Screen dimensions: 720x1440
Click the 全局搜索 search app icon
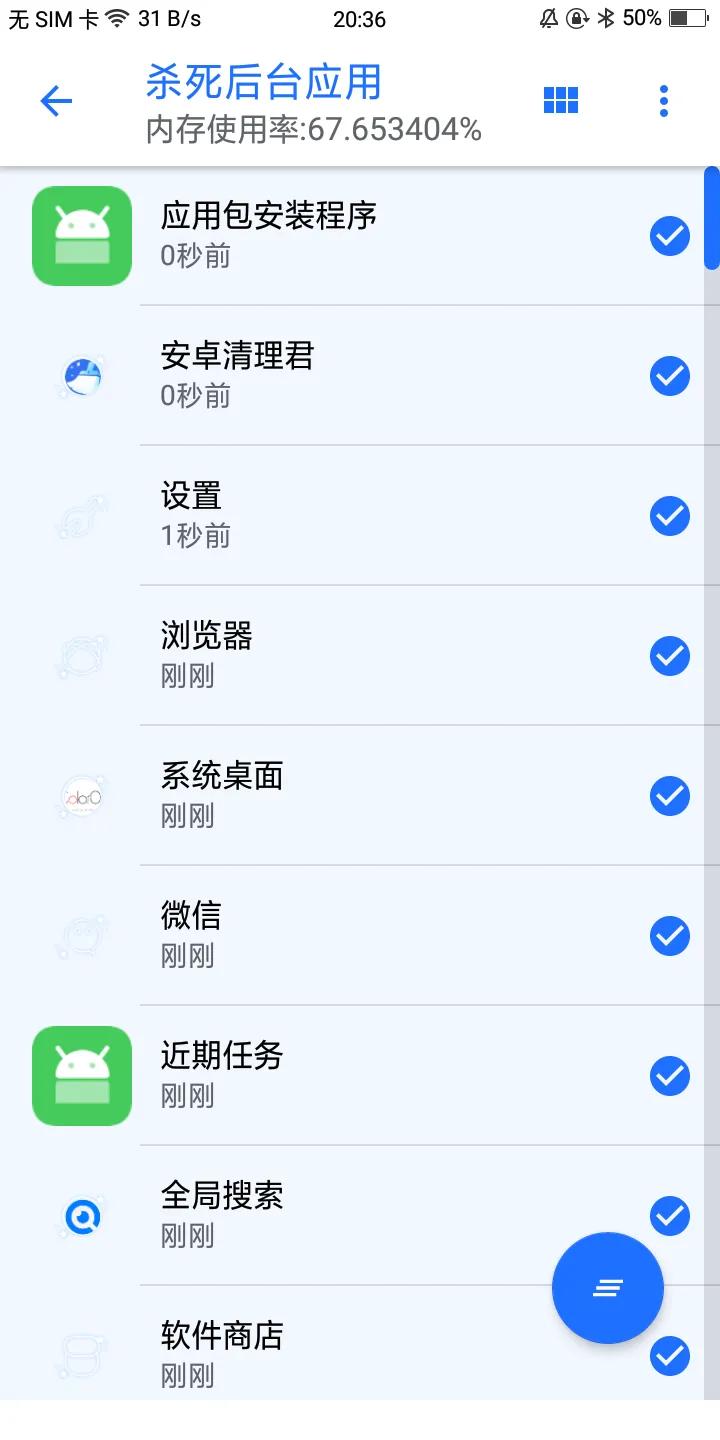click(81, 1216)
